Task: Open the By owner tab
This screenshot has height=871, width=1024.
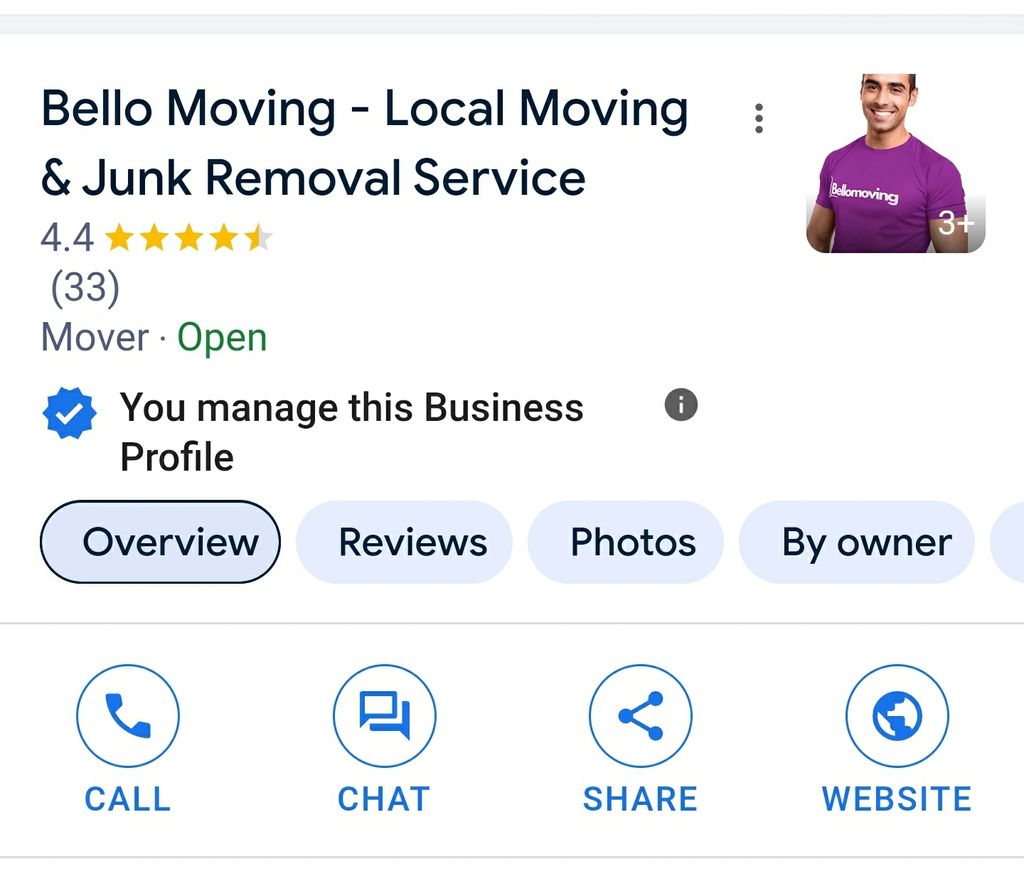Action: (866, 542)
